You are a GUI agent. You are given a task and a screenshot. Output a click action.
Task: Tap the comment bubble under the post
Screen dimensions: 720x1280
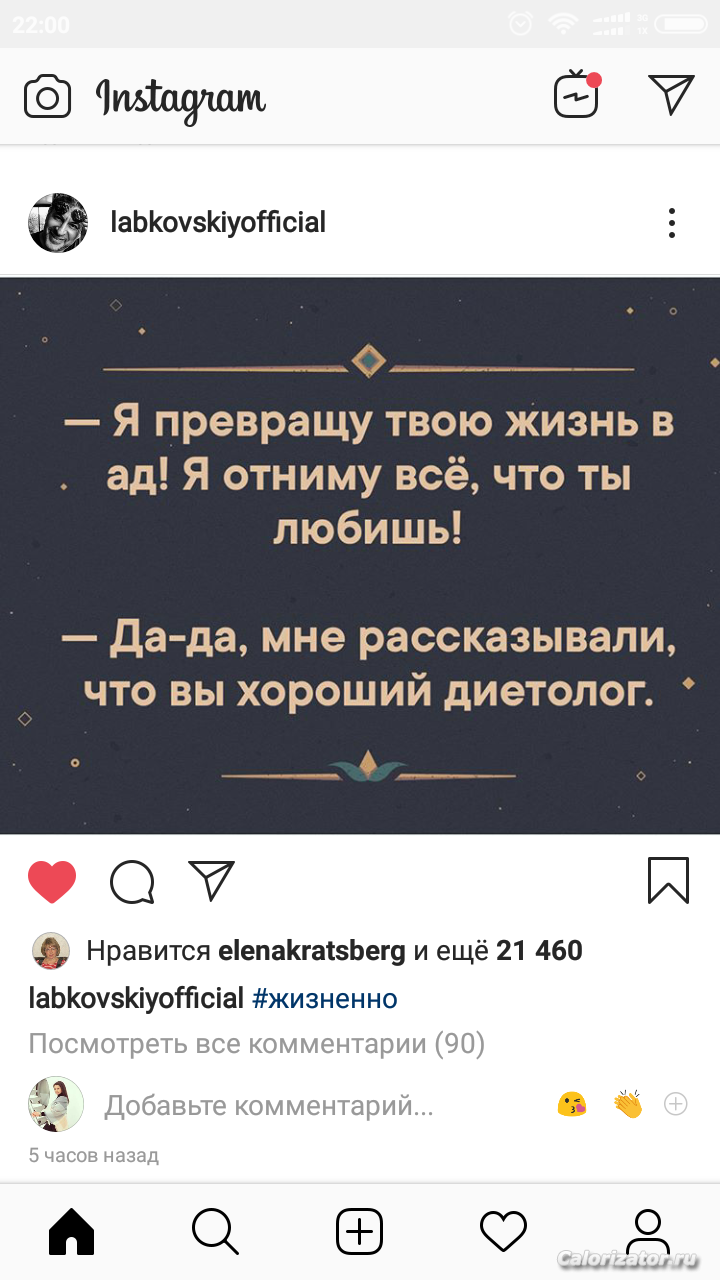[132, 882]
